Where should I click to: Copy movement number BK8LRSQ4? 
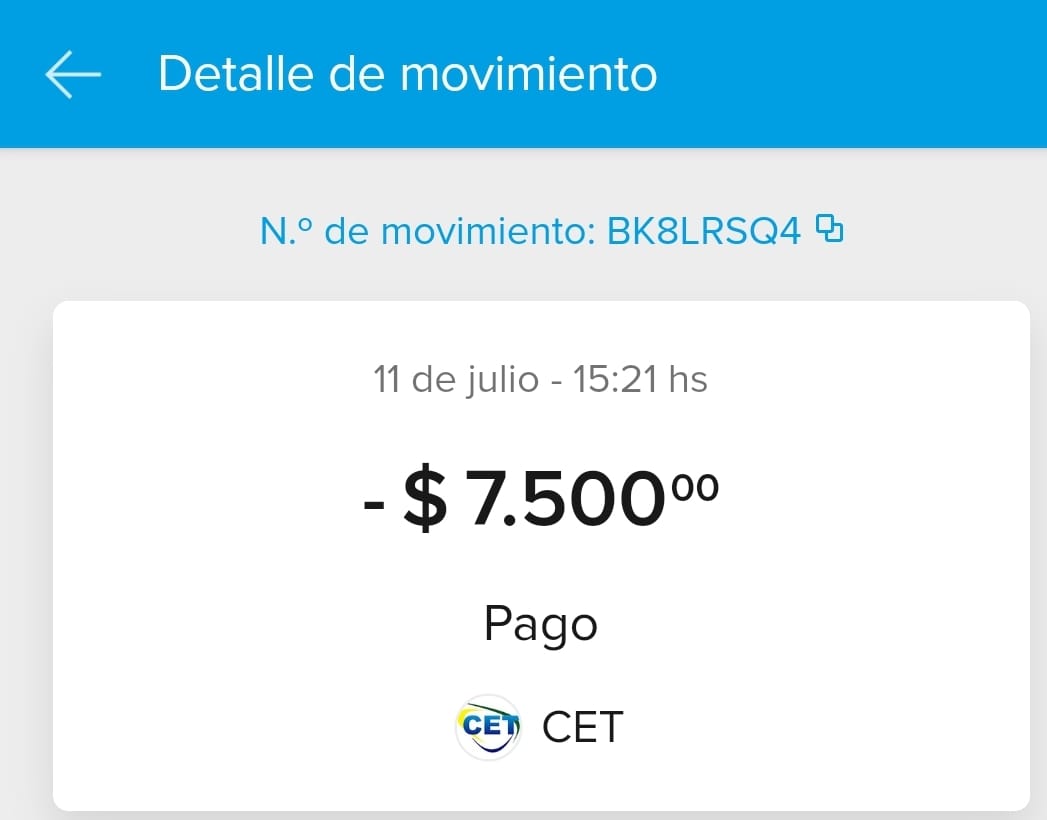point(830,230)
